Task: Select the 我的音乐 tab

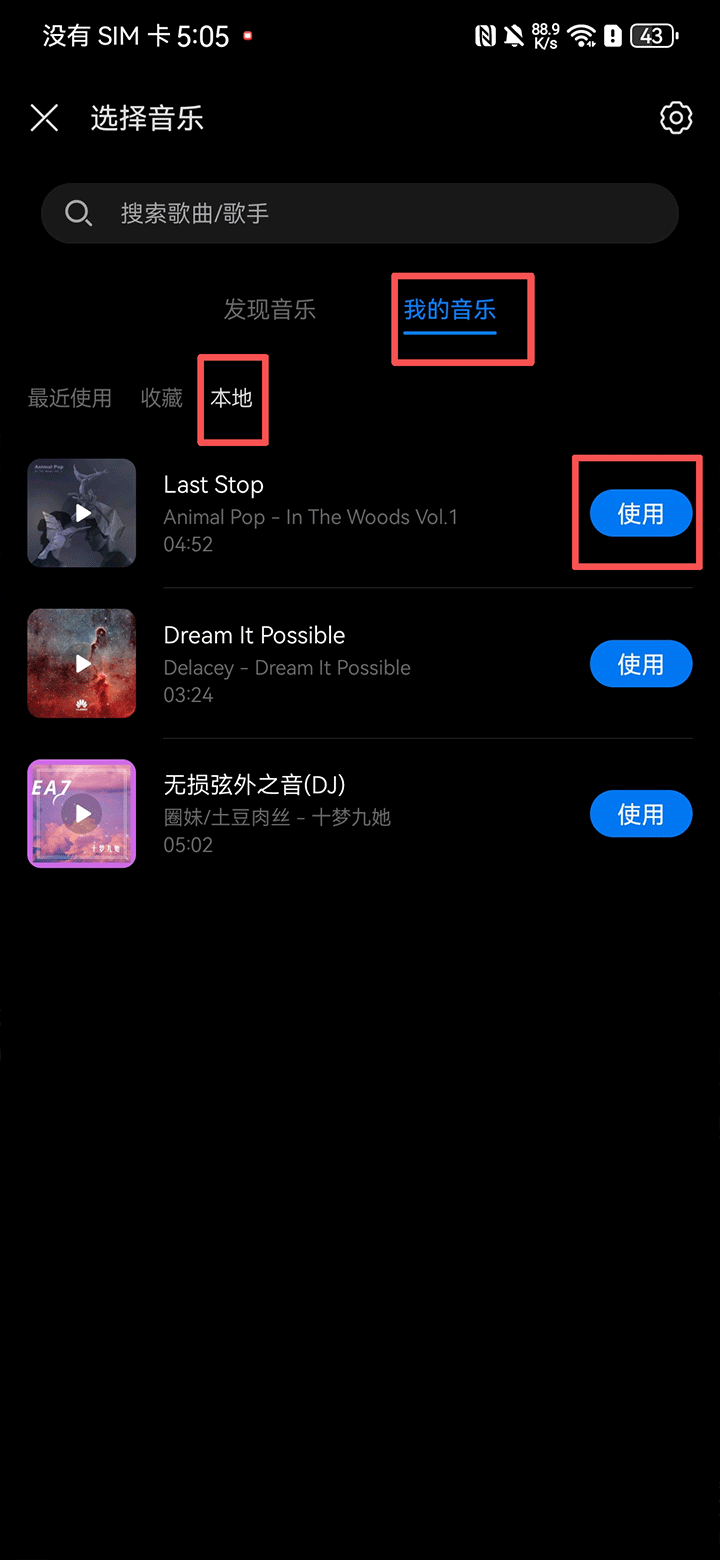Action: [450, 310]
